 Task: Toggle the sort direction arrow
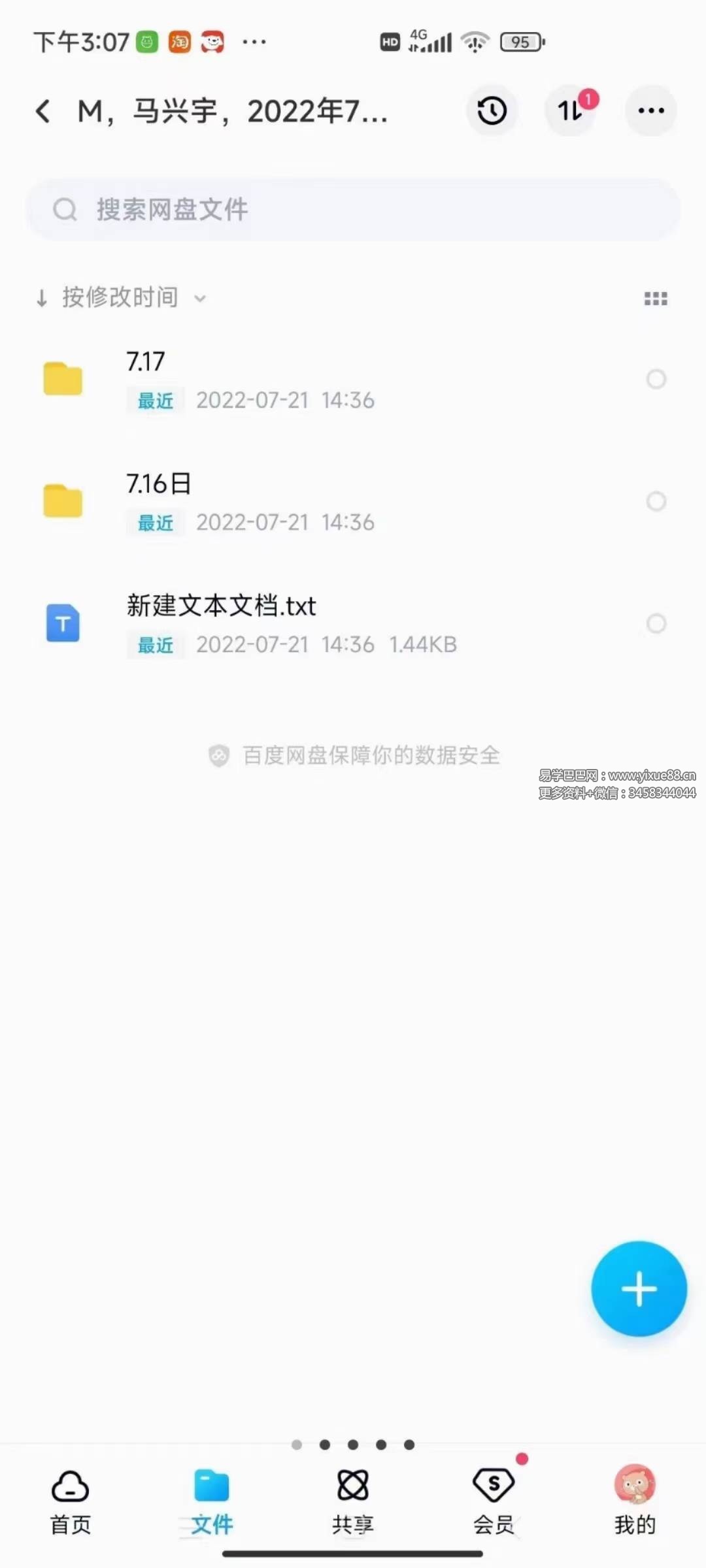tap(42, 298)
